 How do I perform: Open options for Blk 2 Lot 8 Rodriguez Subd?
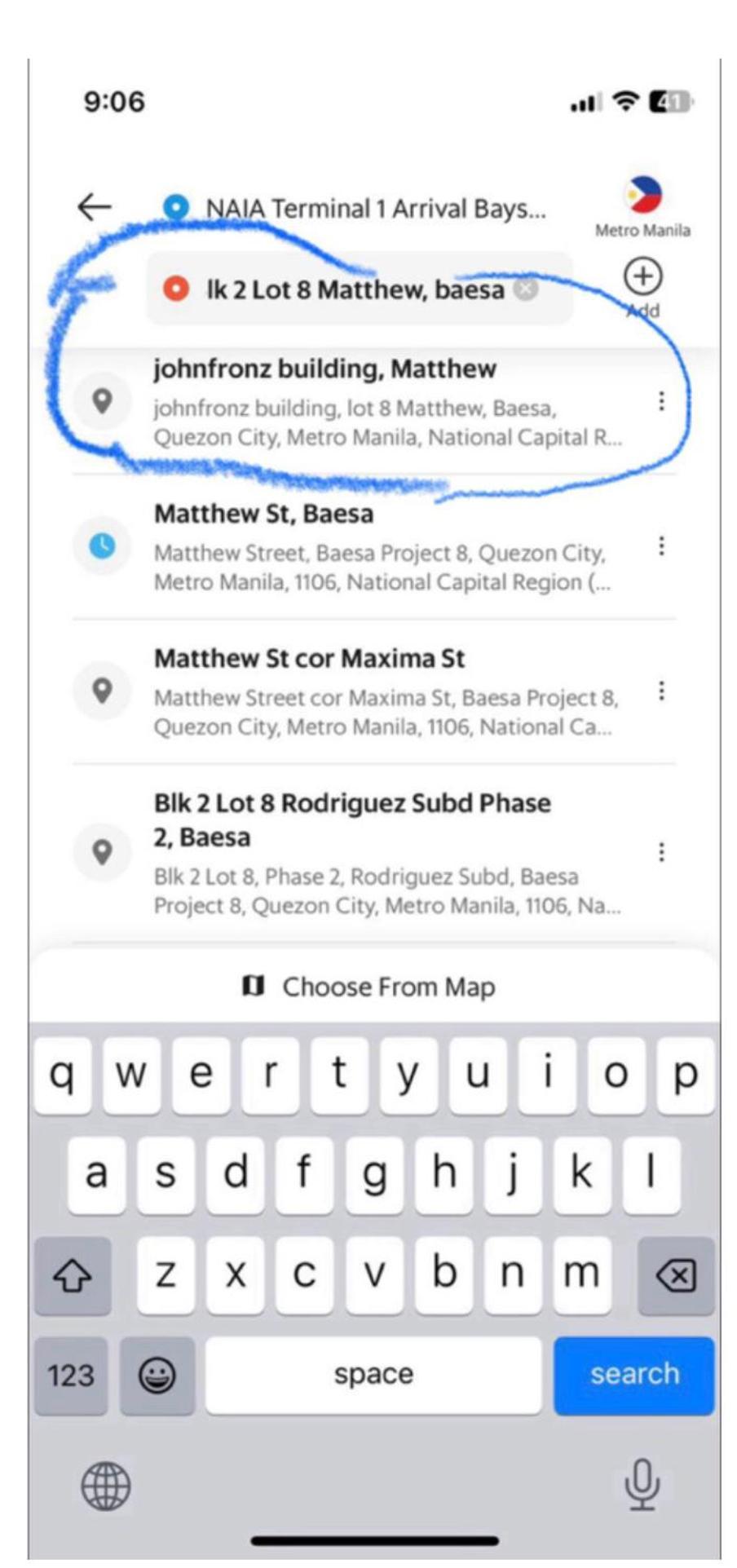661,853
